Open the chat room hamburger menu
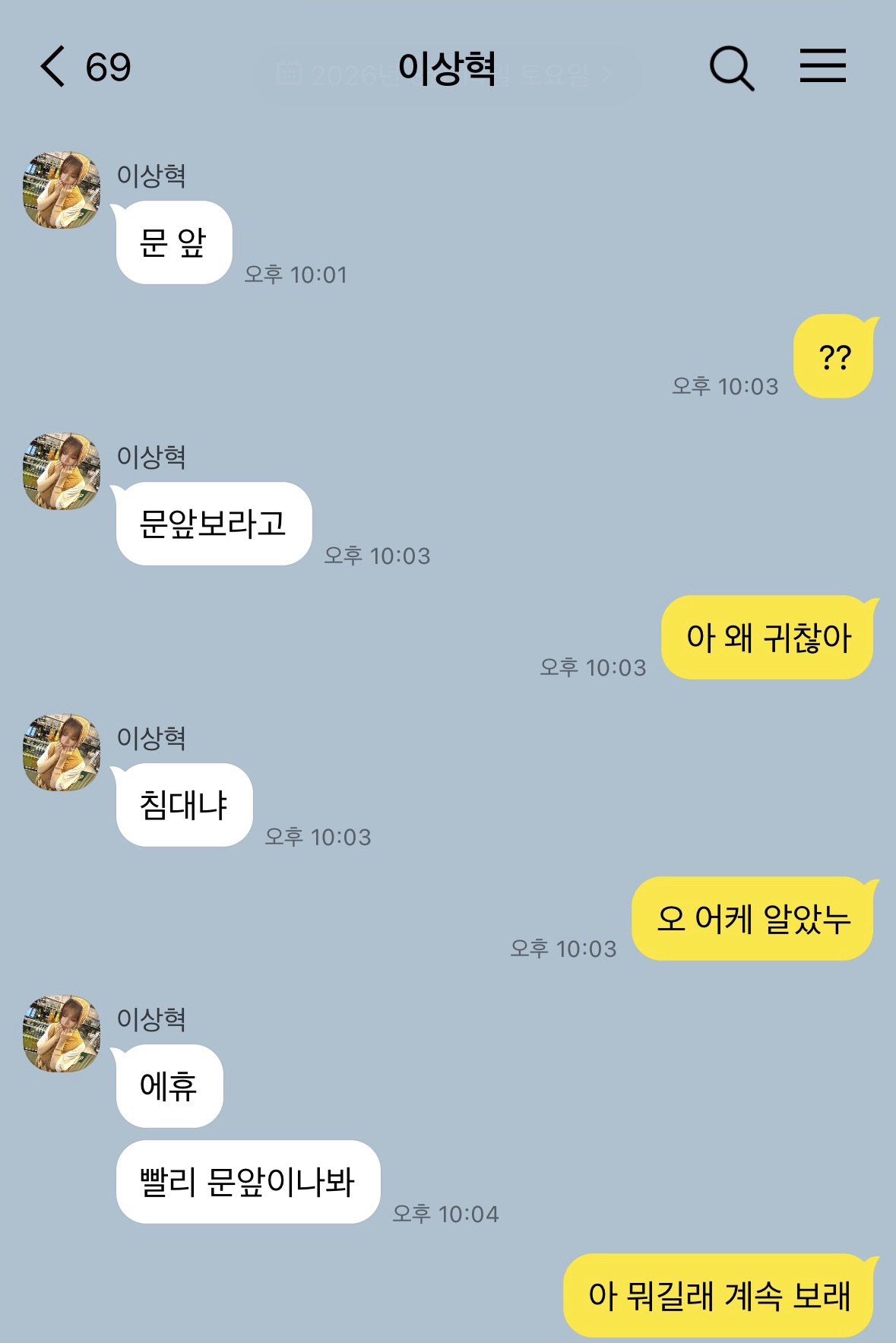Image resolution: width=896 pixels, height=1343 pixels. (x=822, y=66)
